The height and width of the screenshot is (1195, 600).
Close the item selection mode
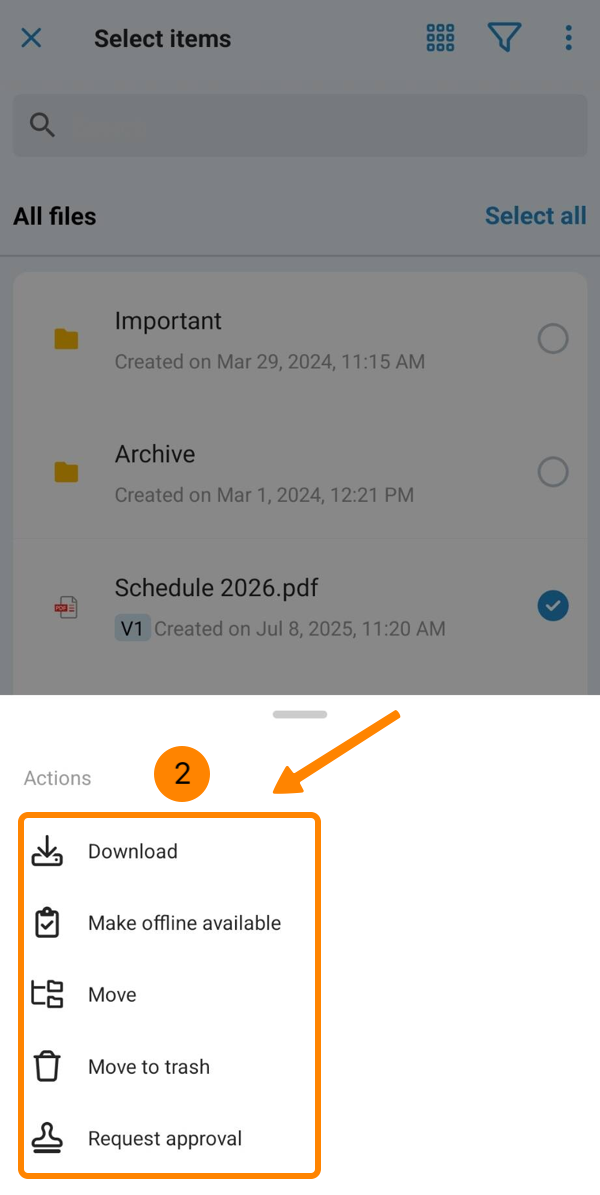click(32, 38)
